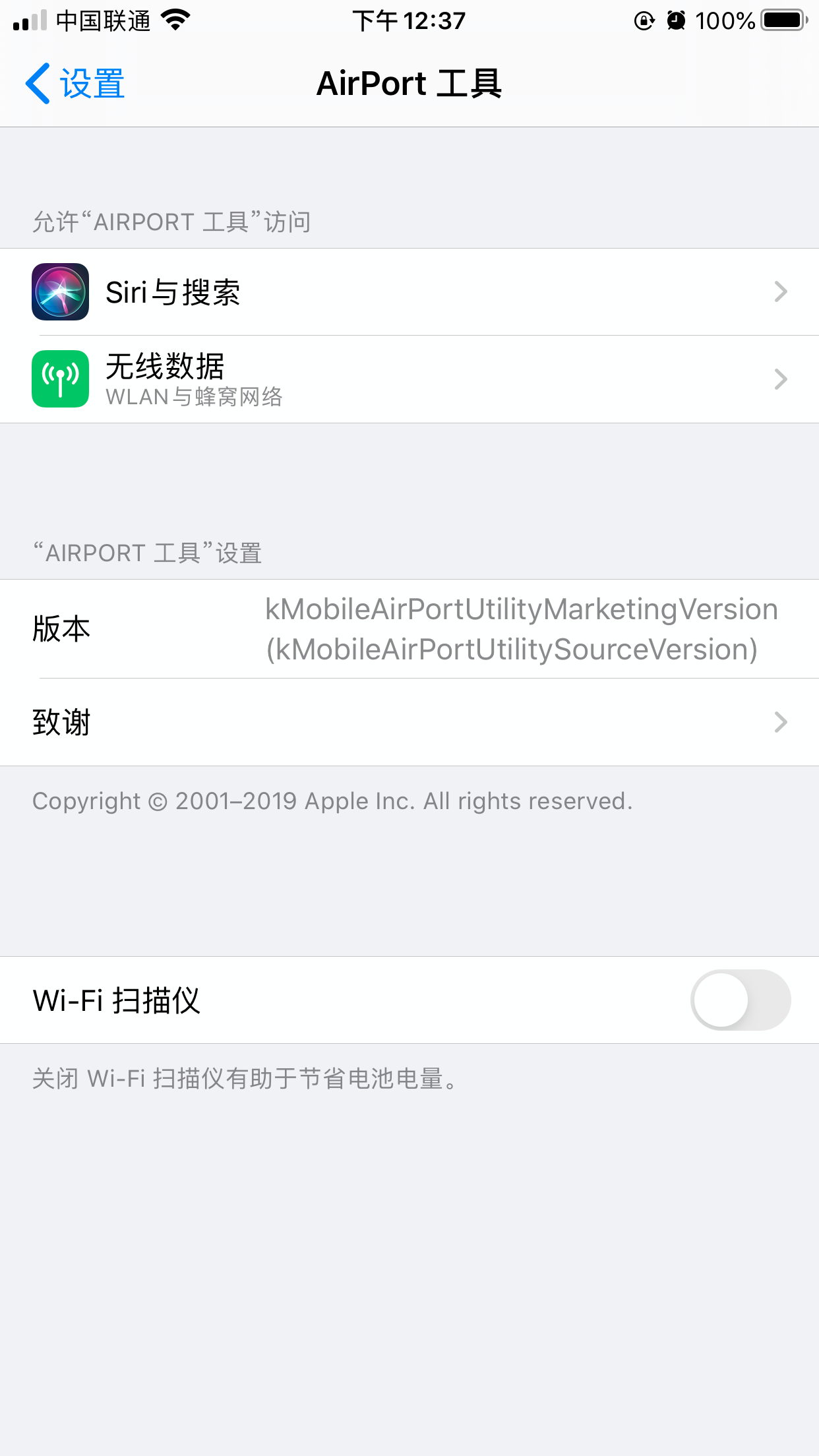
Task: Open the 致谢 page
Action: tap(409, 722)
